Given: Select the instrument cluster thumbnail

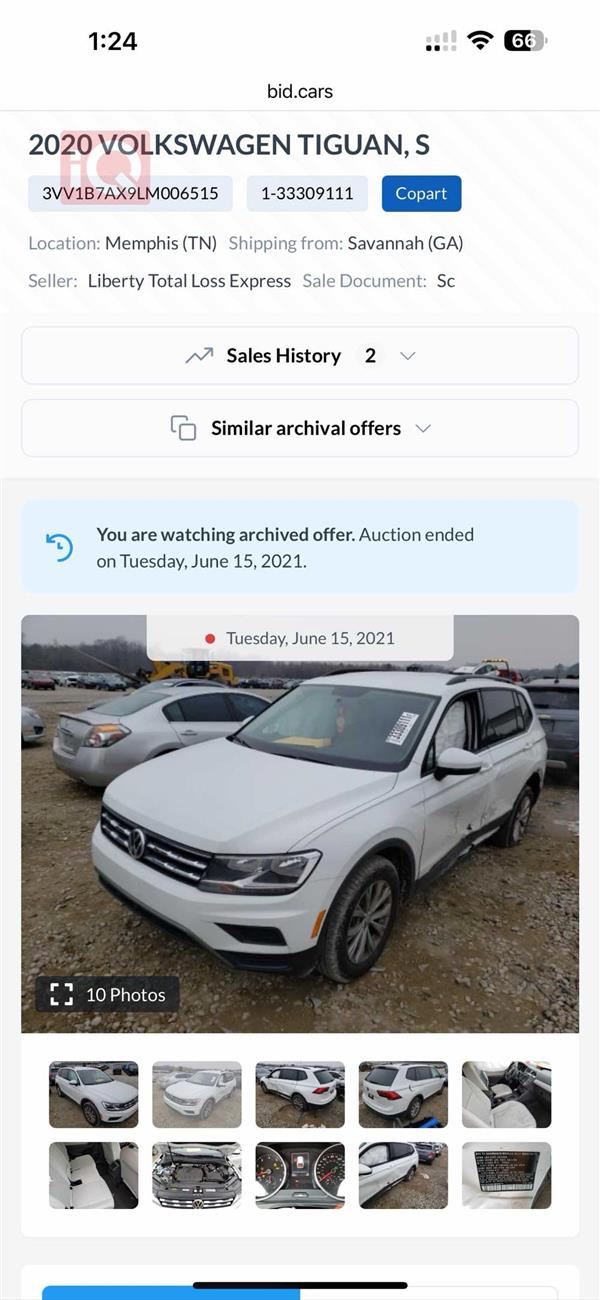Looking at the screenshot, I should (x=300, y=1175).
